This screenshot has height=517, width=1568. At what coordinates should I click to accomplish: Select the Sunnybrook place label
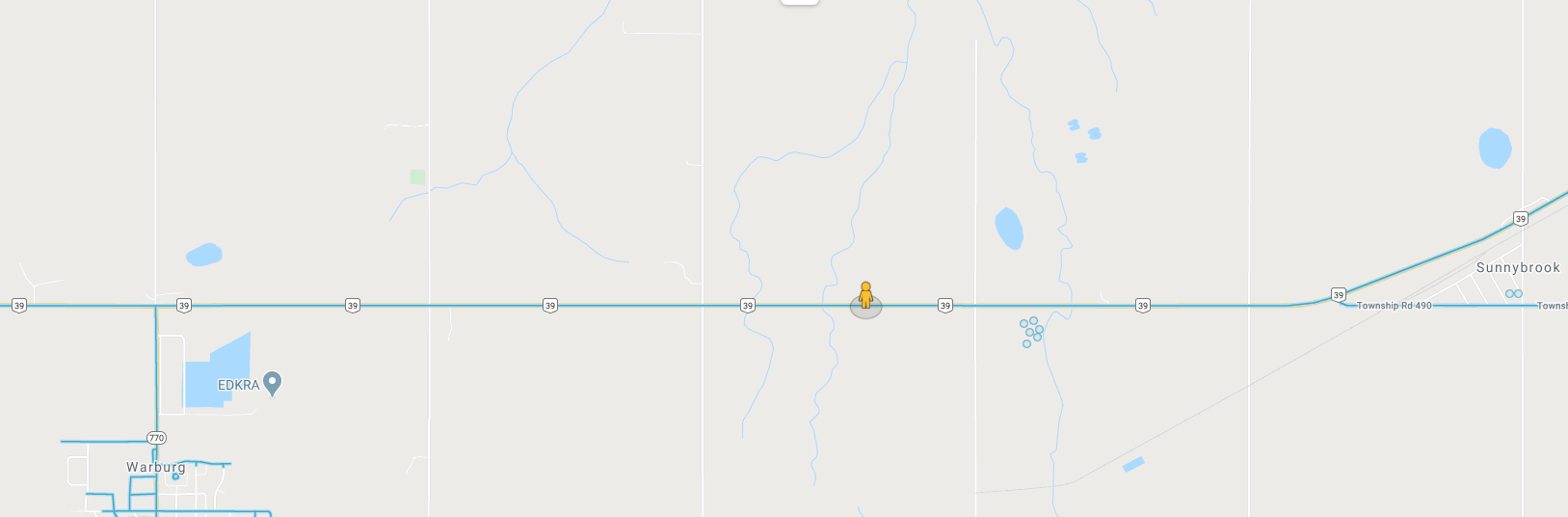1517,267
